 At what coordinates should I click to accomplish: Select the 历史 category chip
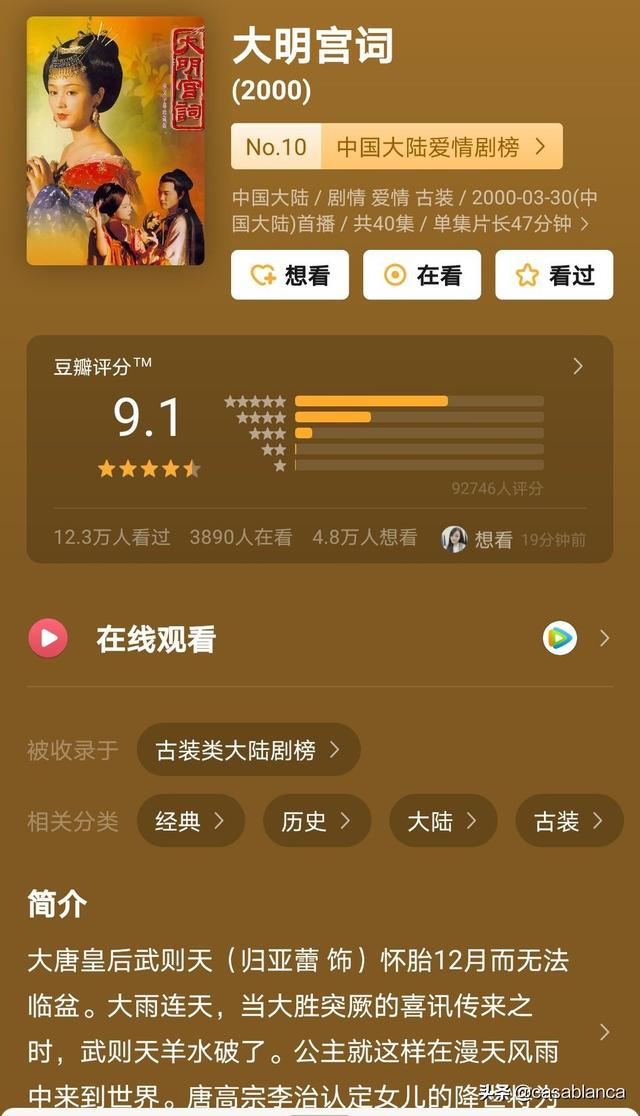tap(316, 821)
